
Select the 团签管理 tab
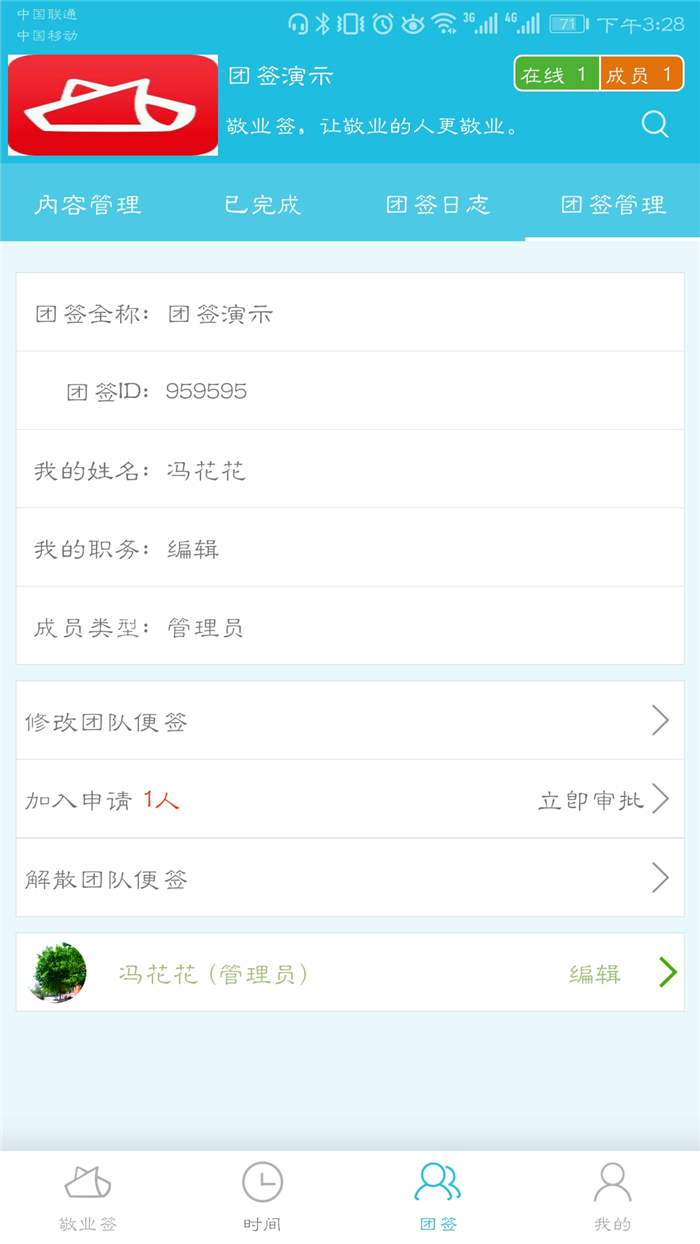612,205
